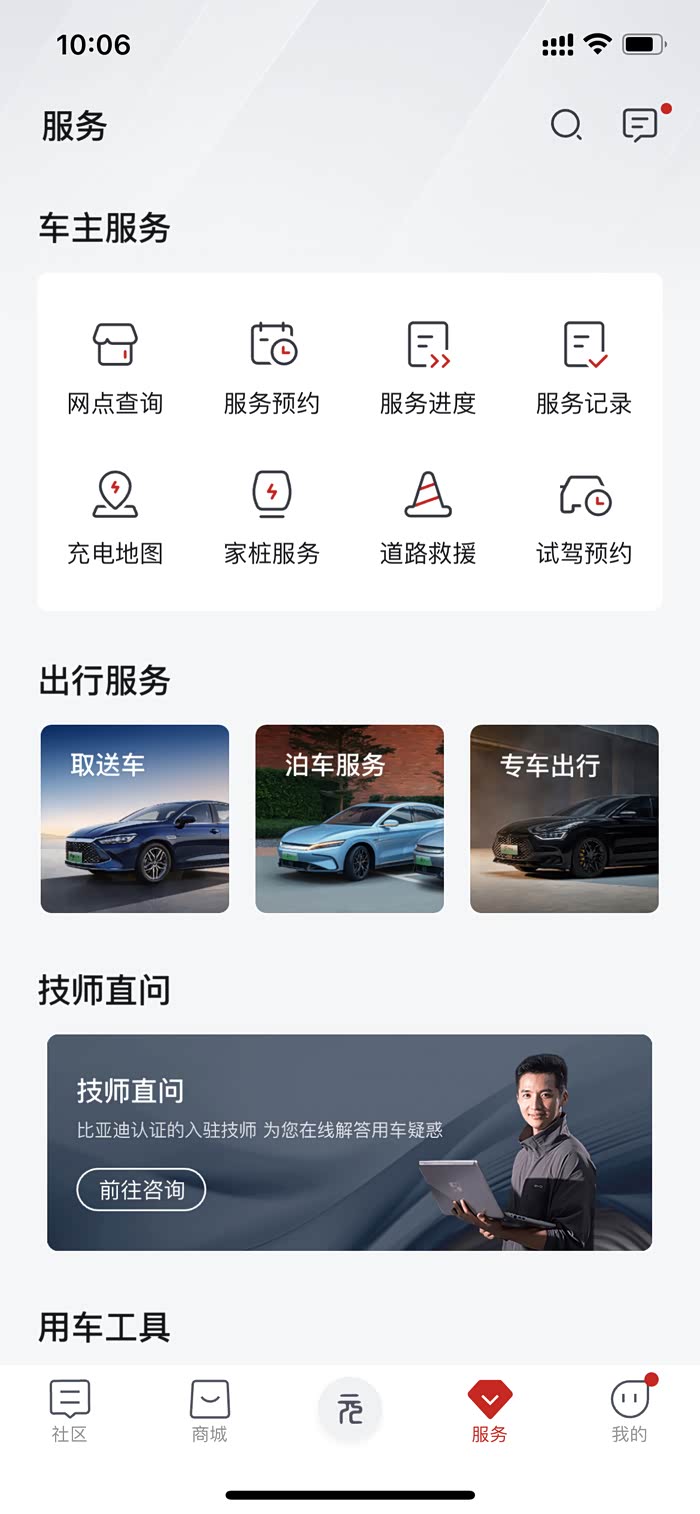700x1514 pixels.
Task: Open the 专车出行 card
Action: coord(564,819)
